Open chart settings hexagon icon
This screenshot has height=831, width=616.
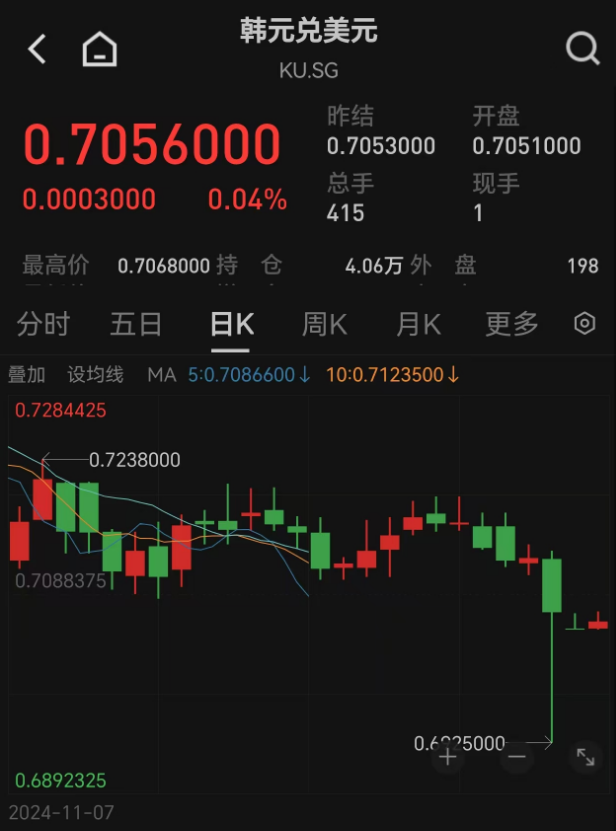pyautogui.click(x=585, y=324)
